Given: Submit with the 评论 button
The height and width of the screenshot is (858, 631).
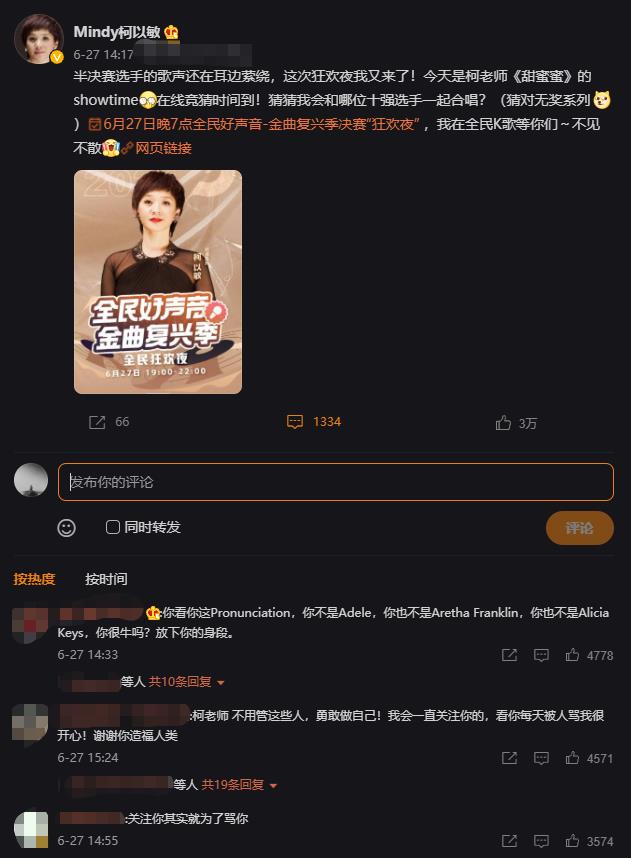Looking at the screenshot, I should pyautogui.click(x=579, y=528).
